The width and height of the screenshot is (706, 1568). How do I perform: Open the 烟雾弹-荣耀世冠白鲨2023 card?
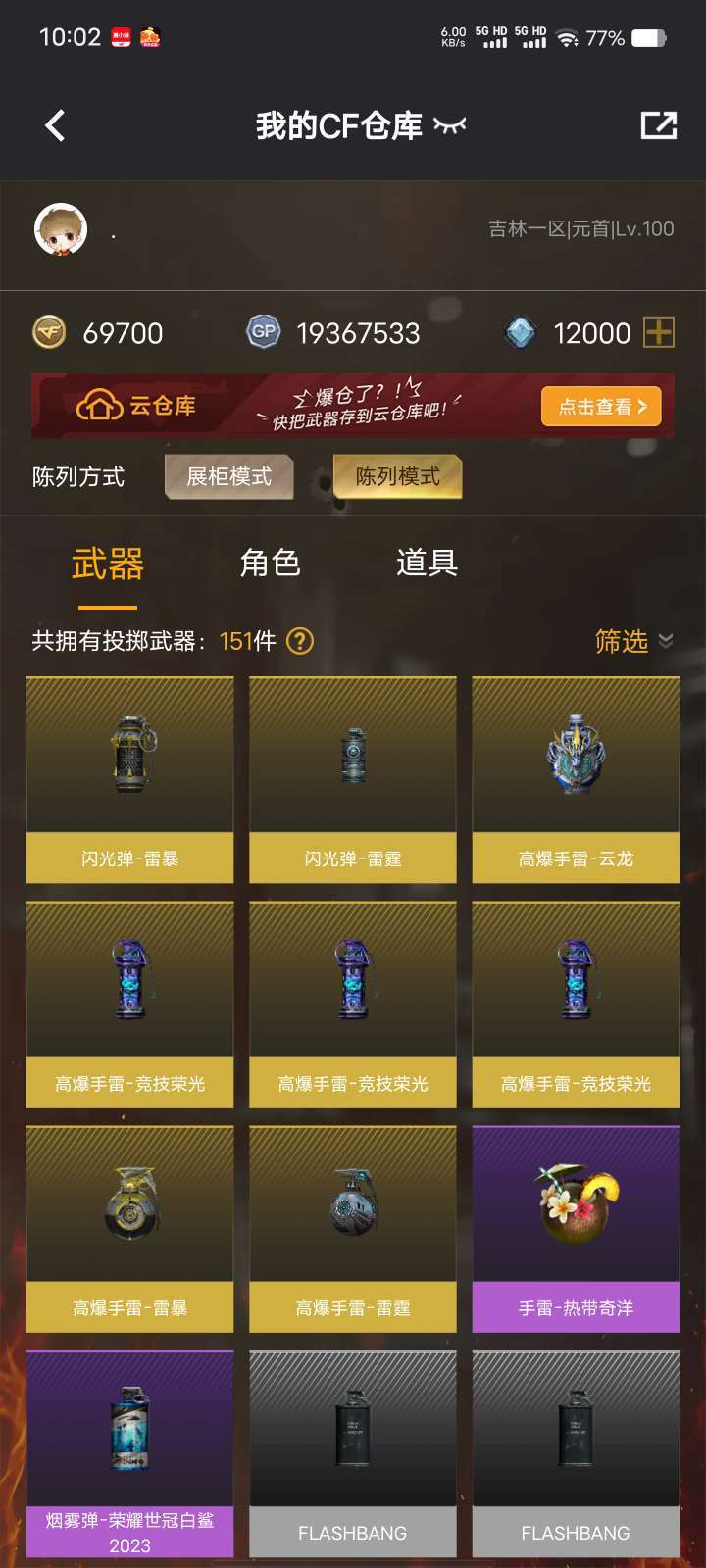coord(130,1454)
